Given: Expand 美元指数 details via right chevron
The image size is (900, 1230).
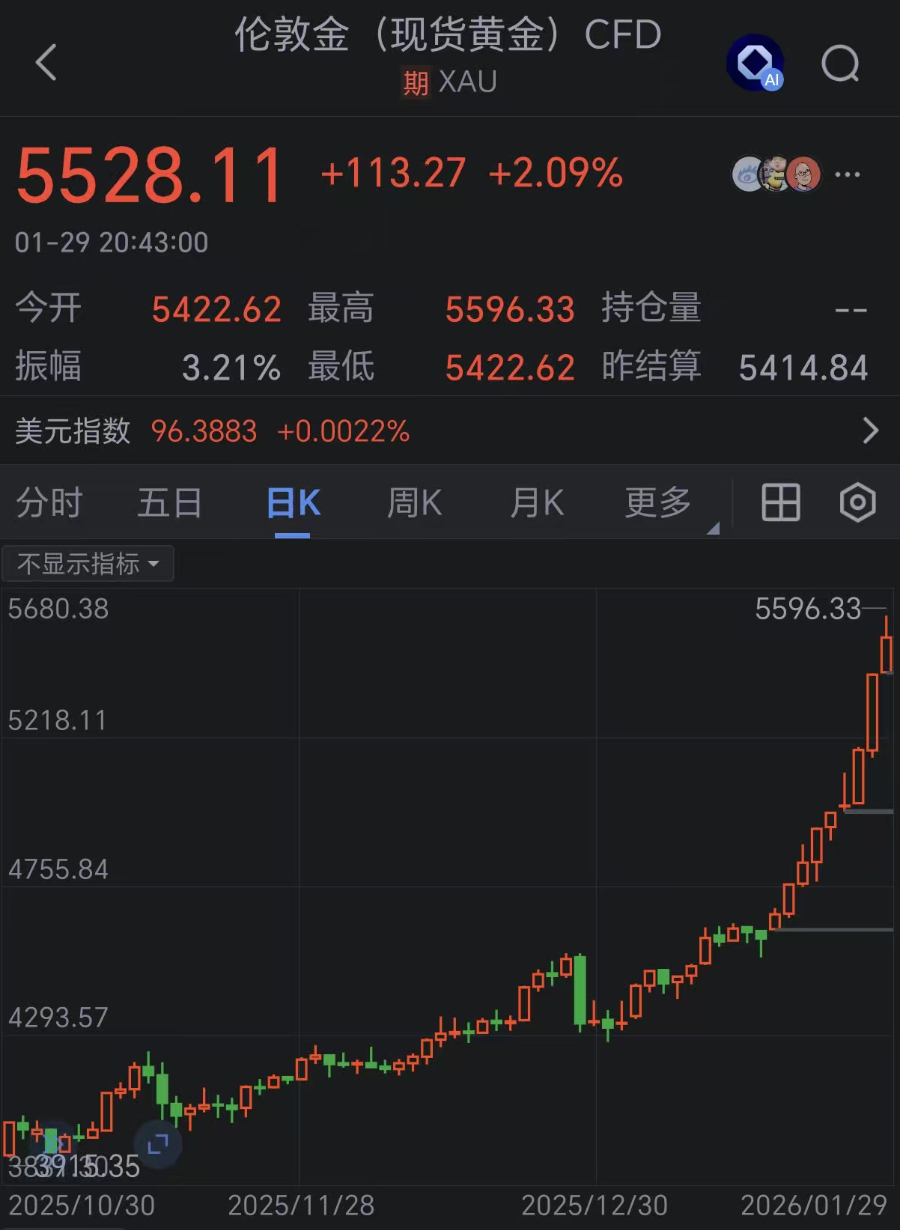Looking at the screenshot, I should pos(868,430).
